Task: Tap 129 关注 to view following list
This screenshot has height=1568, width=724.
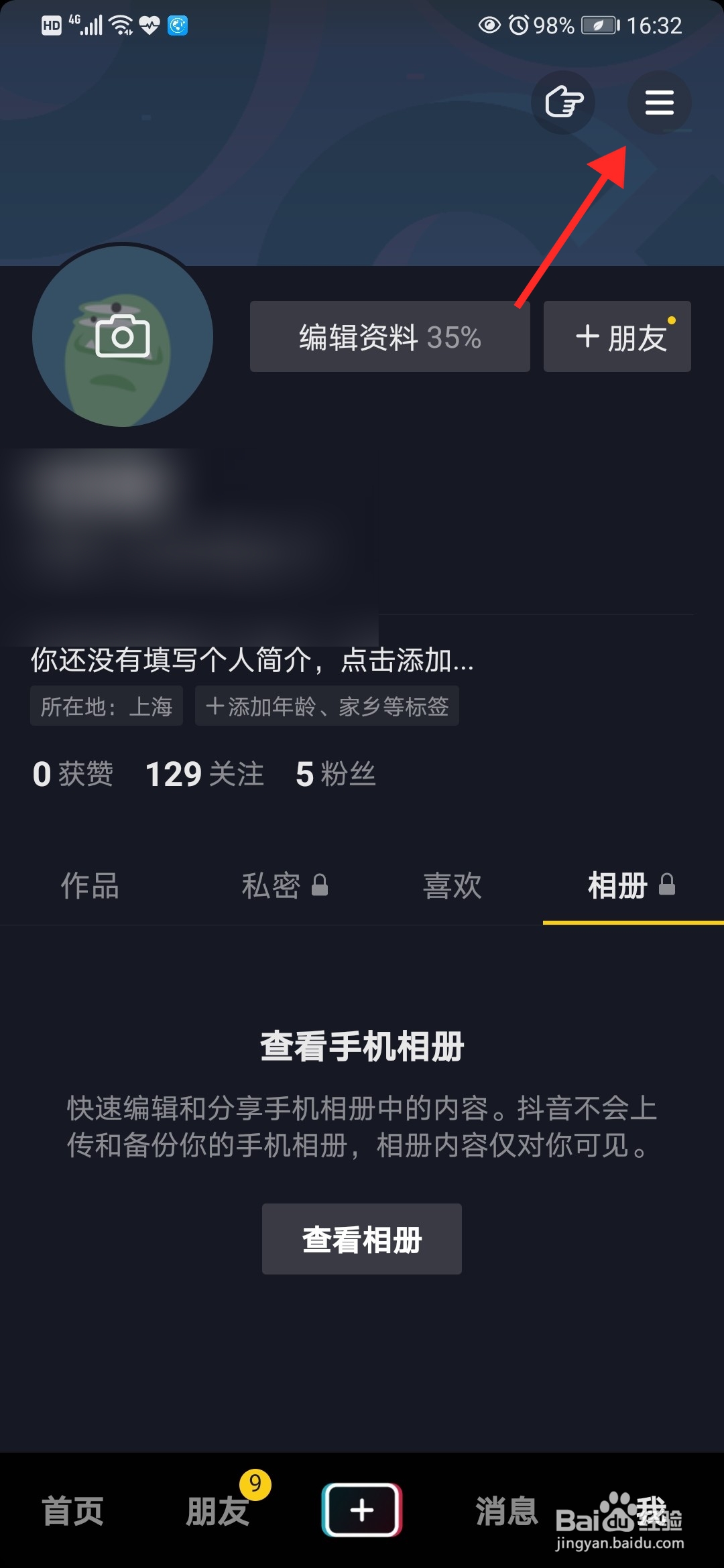Action: click(204, 774)
